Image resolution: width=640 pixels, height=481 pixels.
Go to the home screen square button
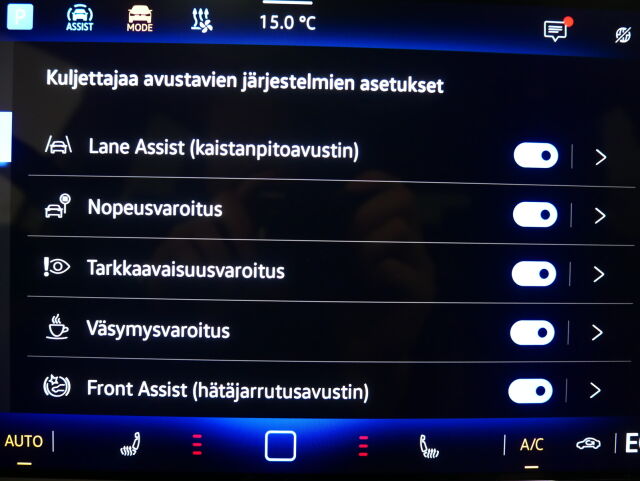coord(281,445)
